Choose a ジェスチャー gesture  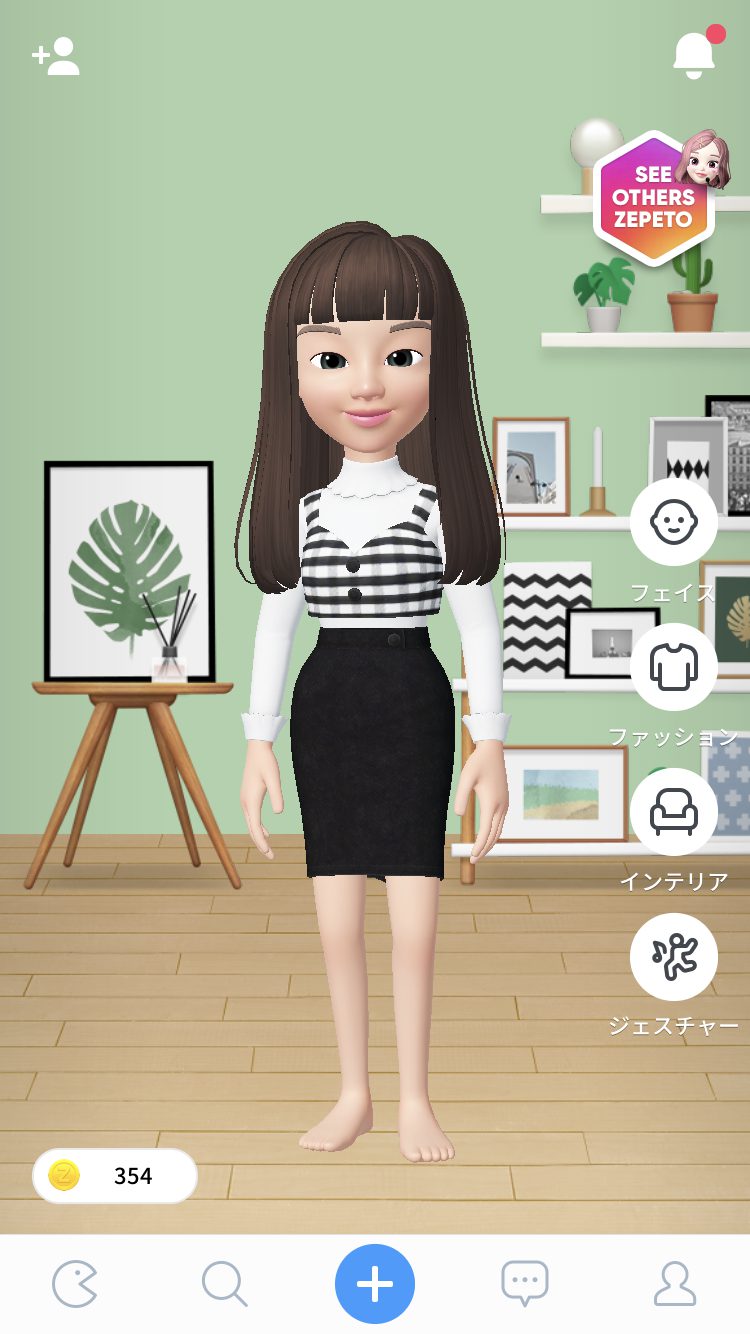673,957
